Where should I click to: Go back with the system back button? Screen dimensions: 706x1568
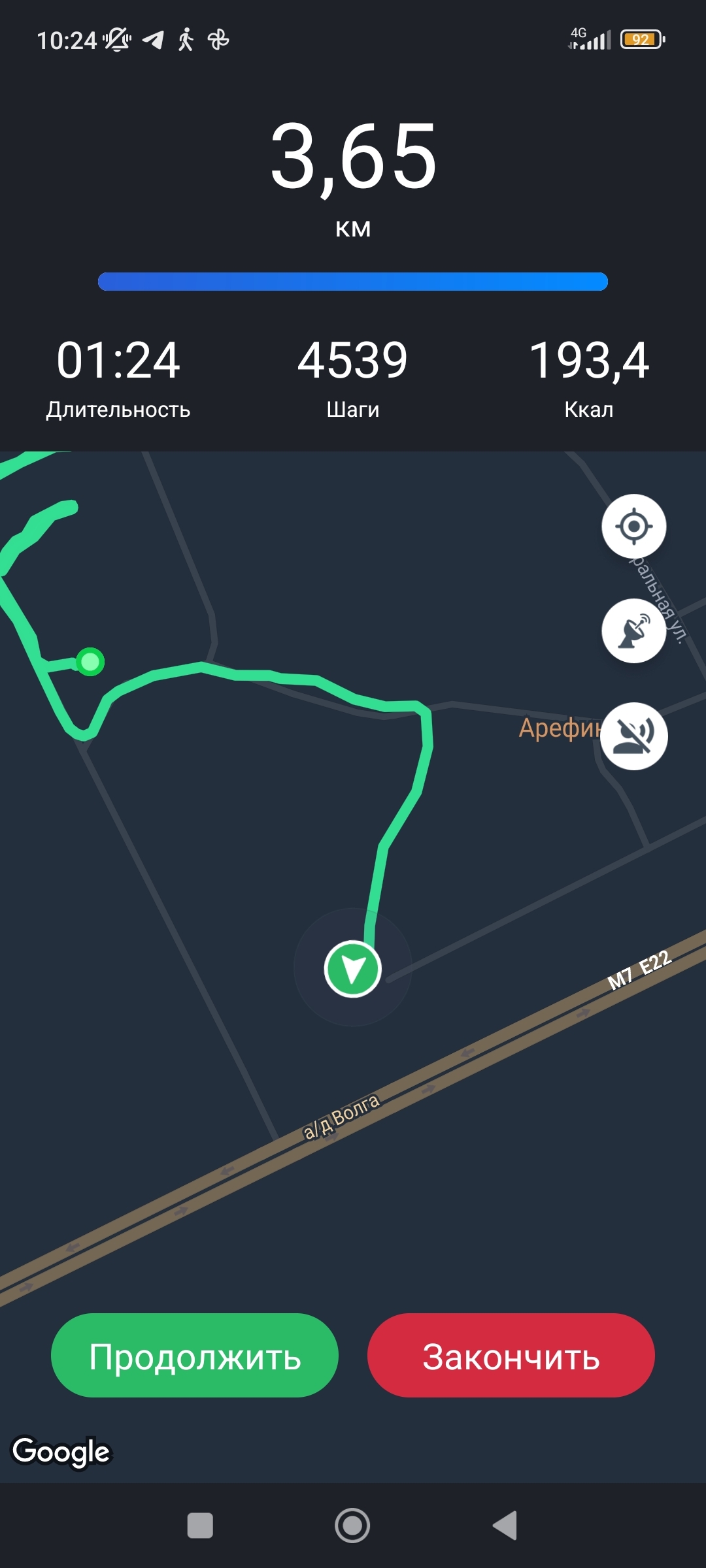point(505,1526)
